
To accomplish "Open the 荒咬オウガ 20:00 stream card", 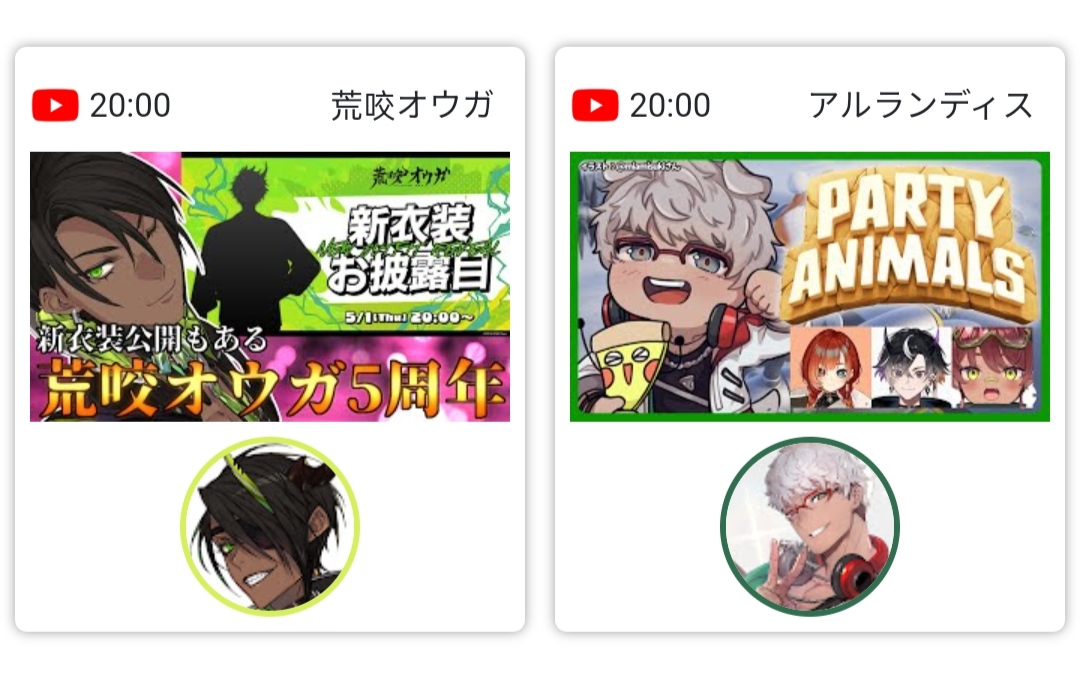I will tap(270, 287).
